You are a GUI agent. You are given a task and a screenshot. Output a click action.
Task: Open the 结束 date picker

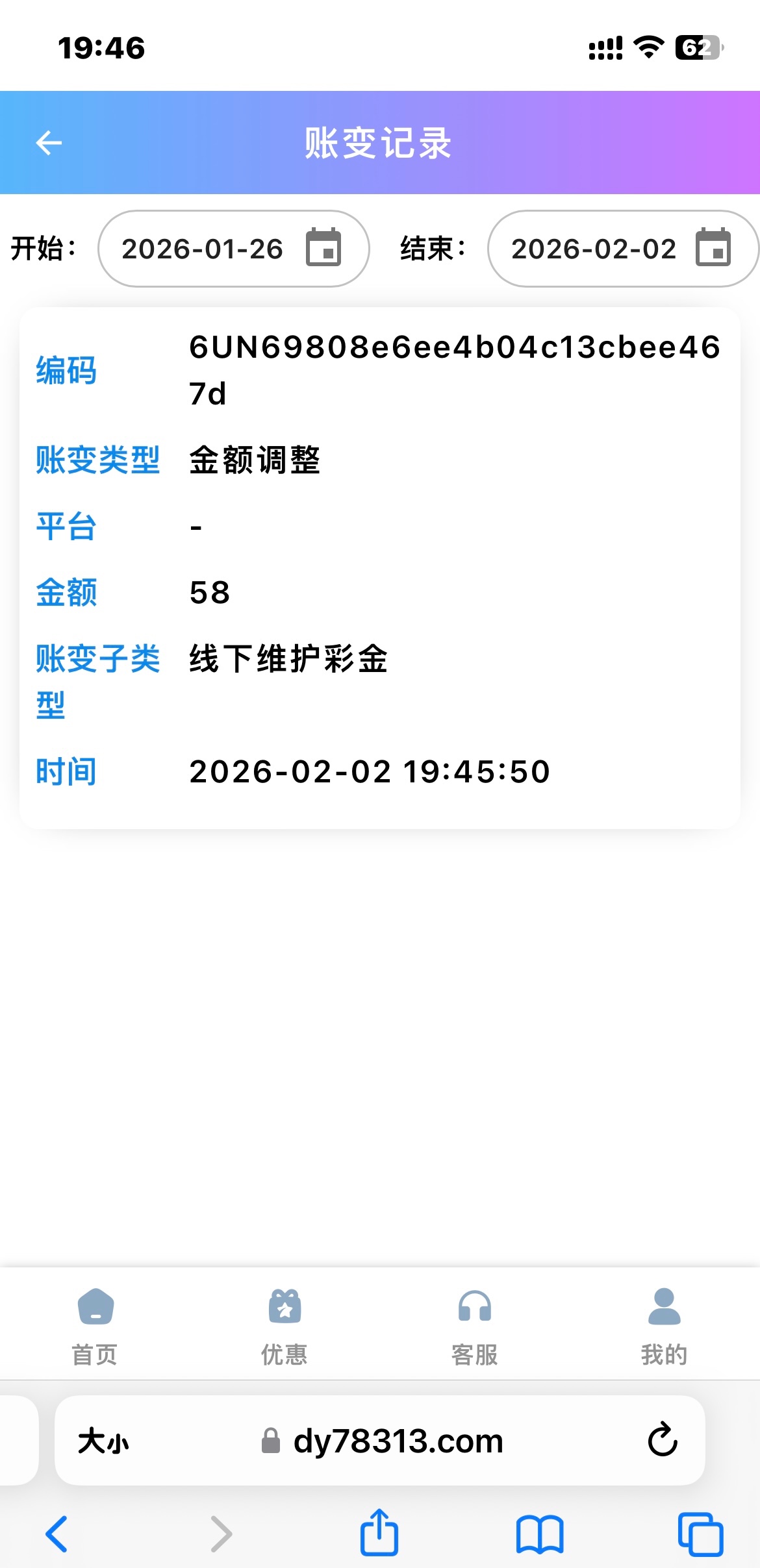coord(622,249)
